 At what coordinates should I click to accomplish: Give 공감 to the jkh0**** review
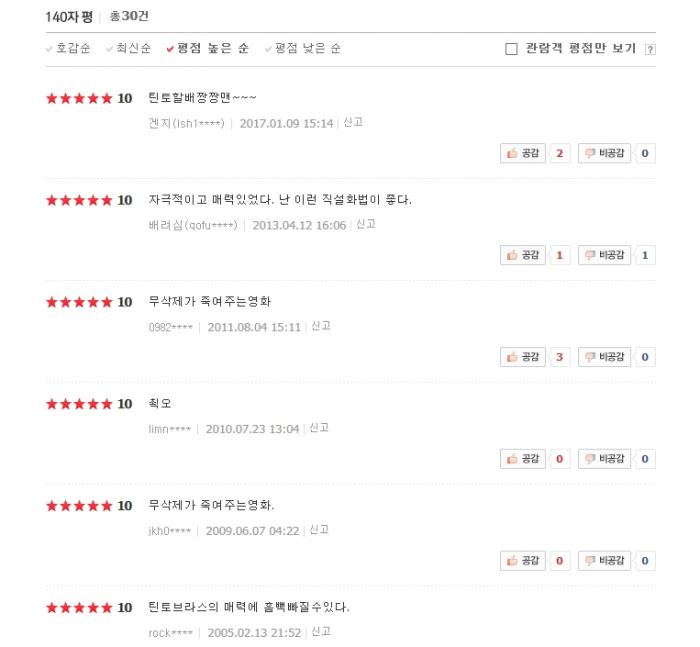point(523,561)
